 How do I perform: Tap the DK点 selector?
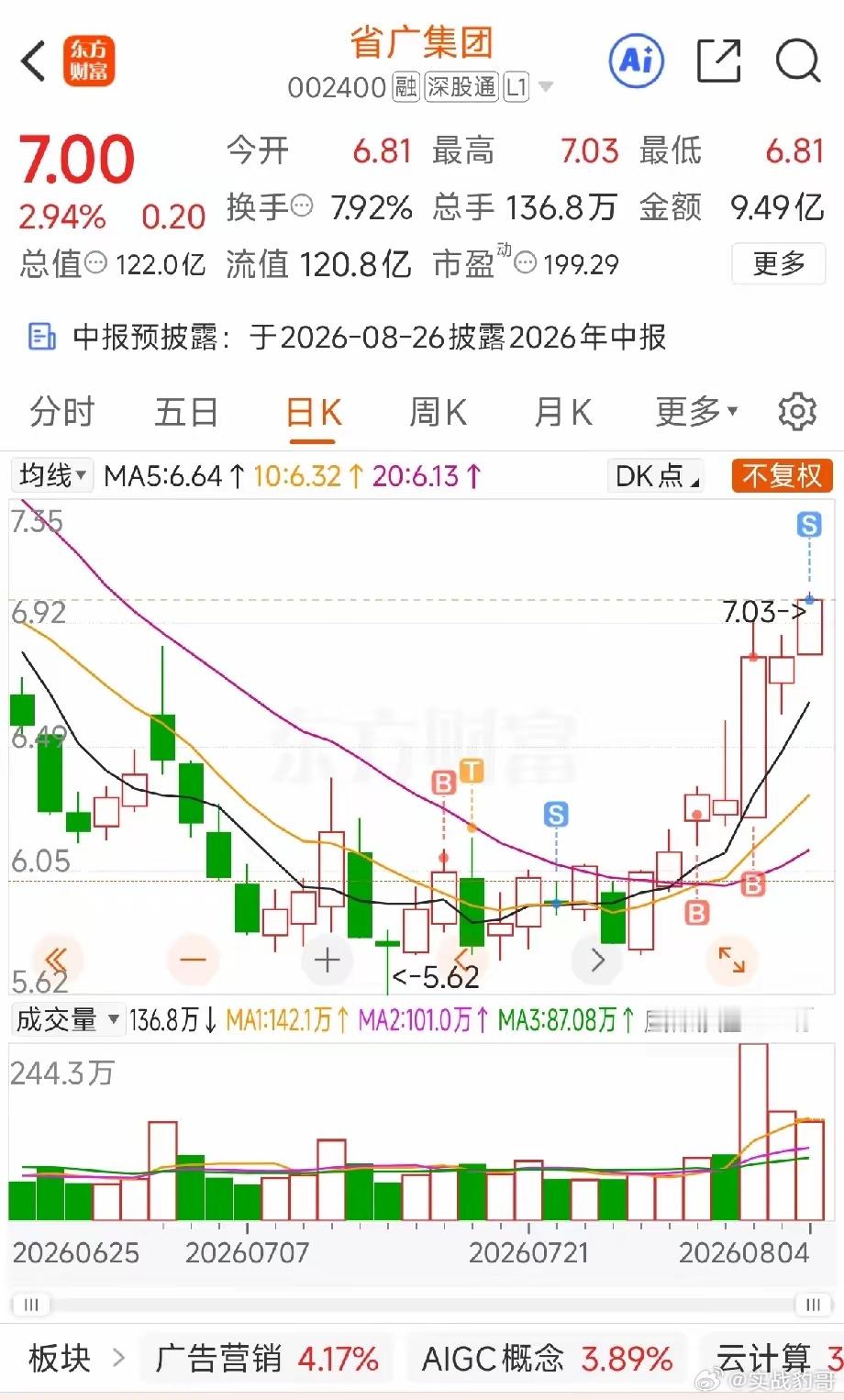pyautogui.click(x=656, y=475)
